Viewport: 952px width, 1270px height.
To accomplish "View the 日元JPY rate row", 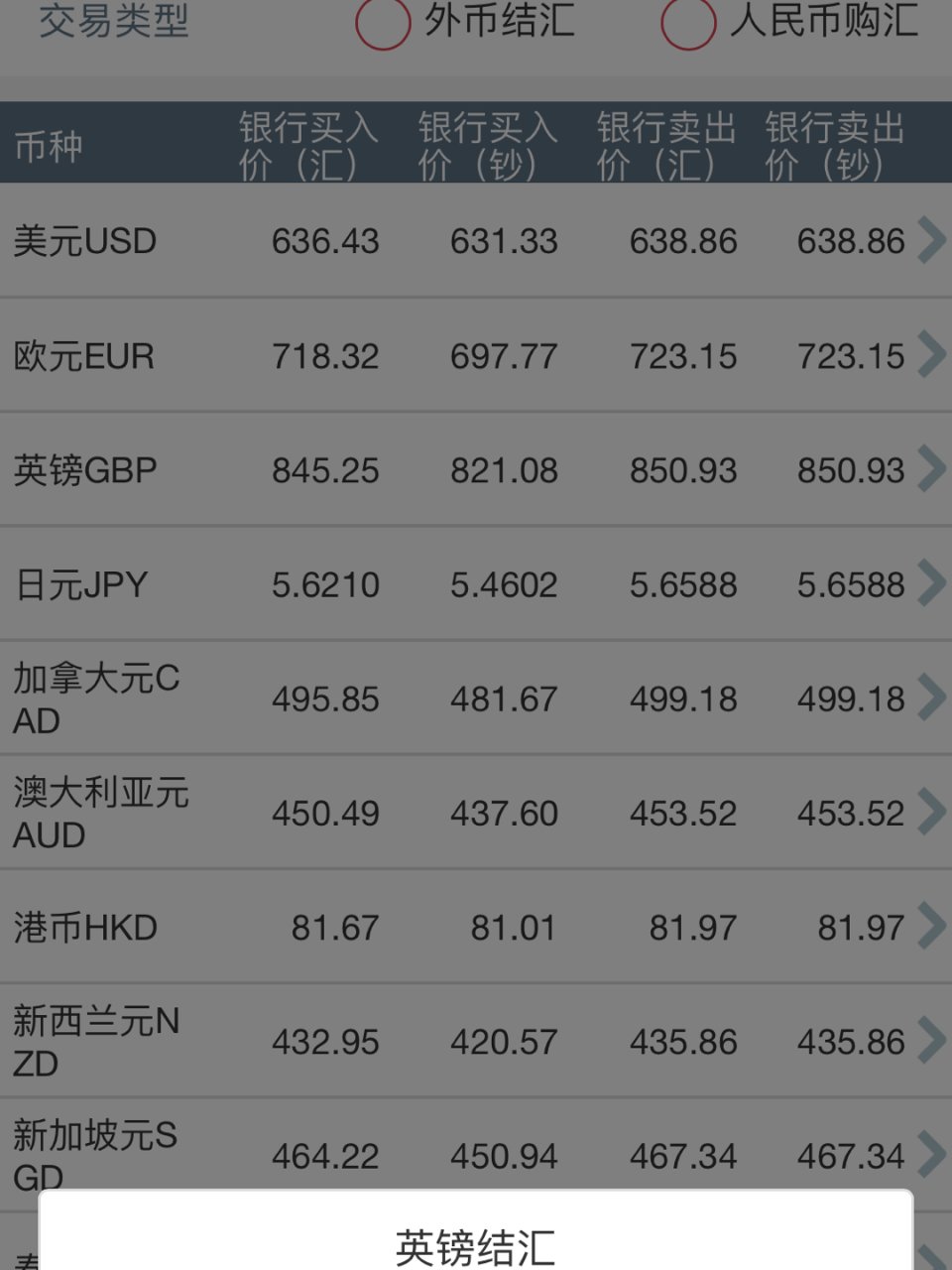I will click(475, 584).
